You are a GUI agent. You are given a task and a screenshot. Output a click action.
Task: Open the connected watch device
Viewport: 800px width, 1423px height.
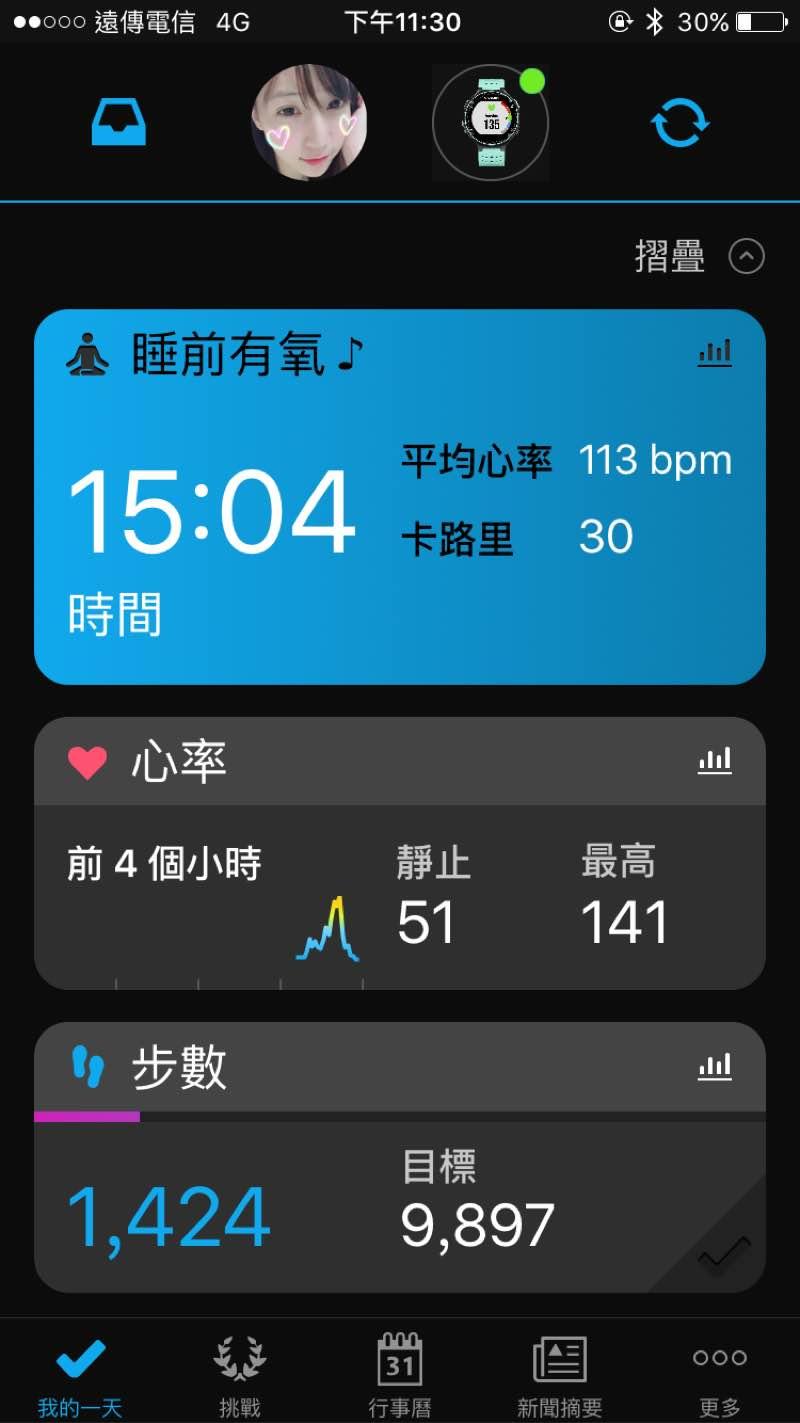[x=490, y=123]
